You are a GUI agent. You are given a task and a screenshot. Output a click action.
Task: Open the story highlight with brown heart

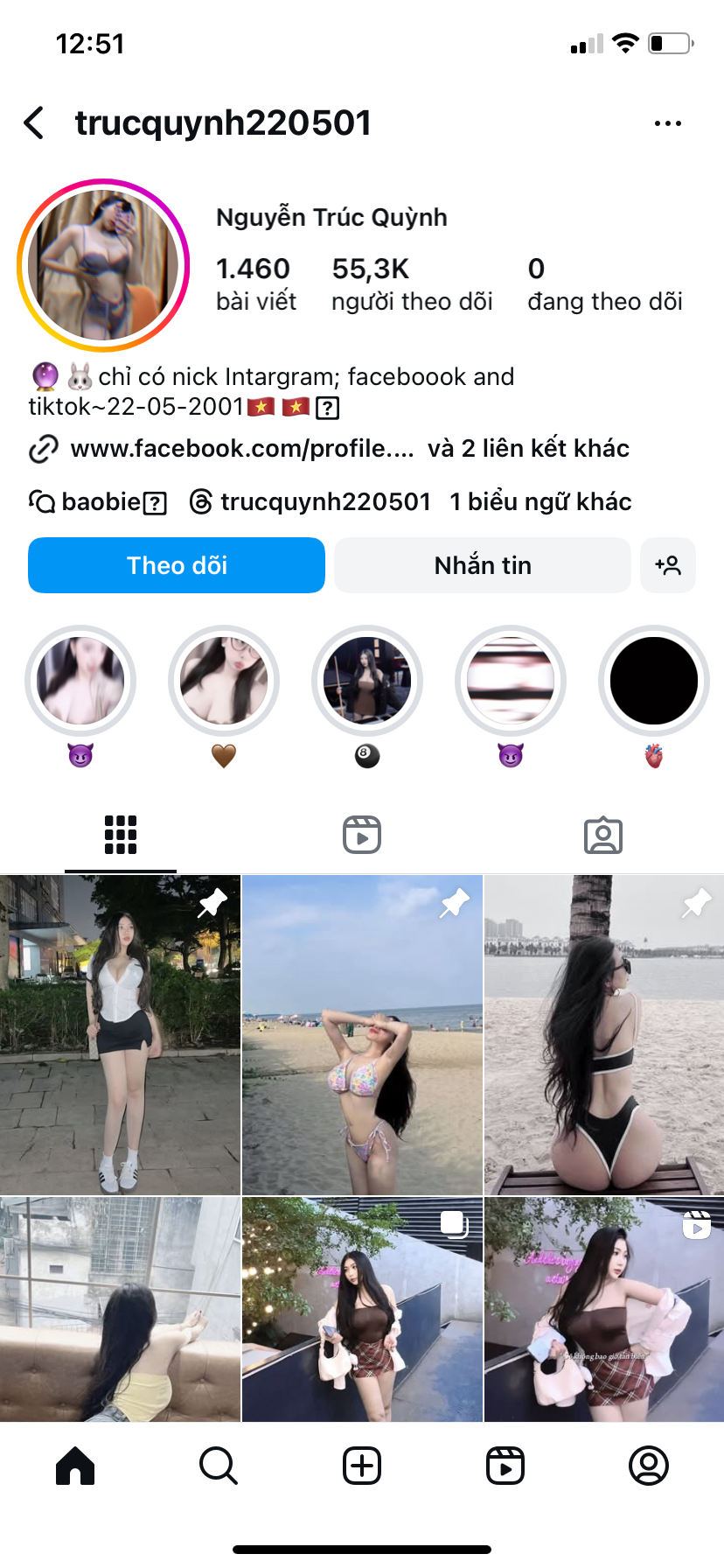(x=224, y=681)
